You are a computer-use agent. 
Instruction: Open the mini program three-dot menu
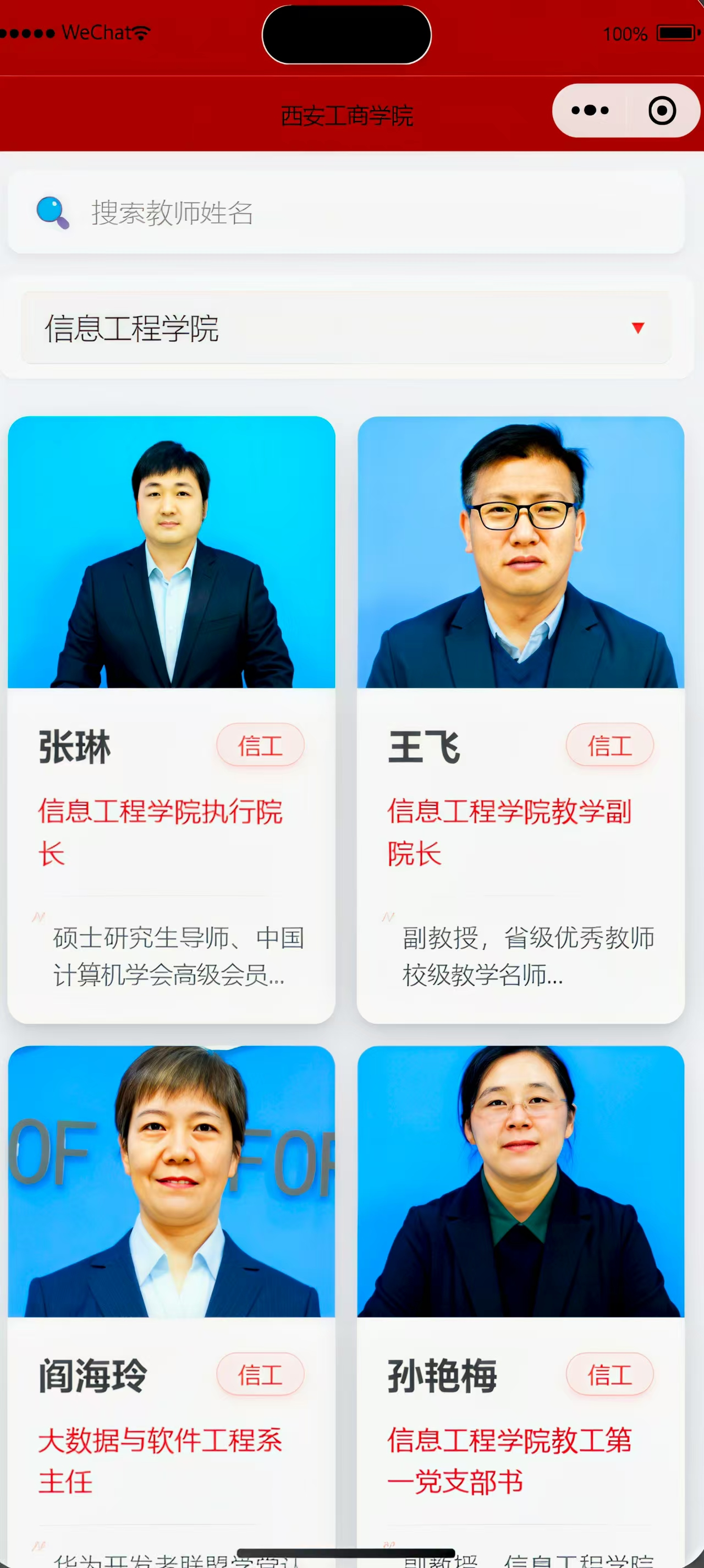pos(590,111)
